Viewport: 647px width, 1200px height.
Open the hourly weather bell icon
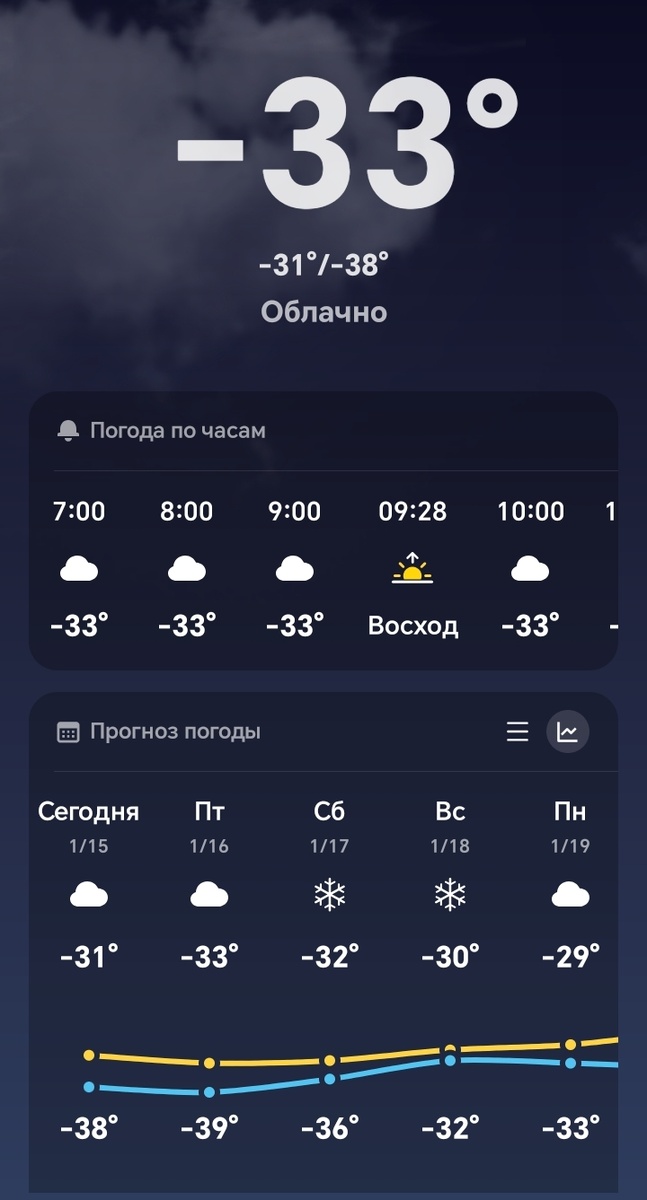(68, 431)
